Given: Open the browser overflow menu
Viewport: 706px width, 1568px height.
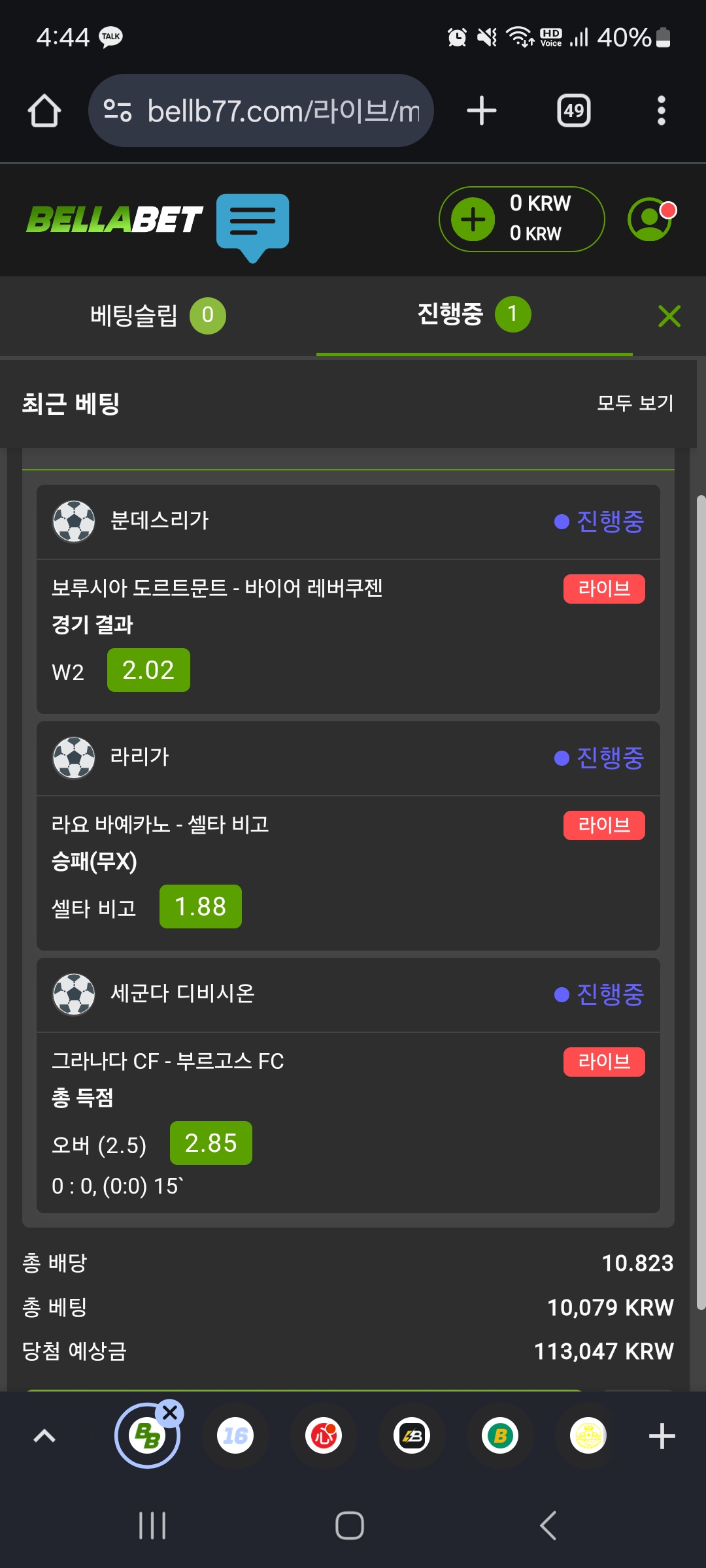Looking at the screenshot, I should point(661,111).
